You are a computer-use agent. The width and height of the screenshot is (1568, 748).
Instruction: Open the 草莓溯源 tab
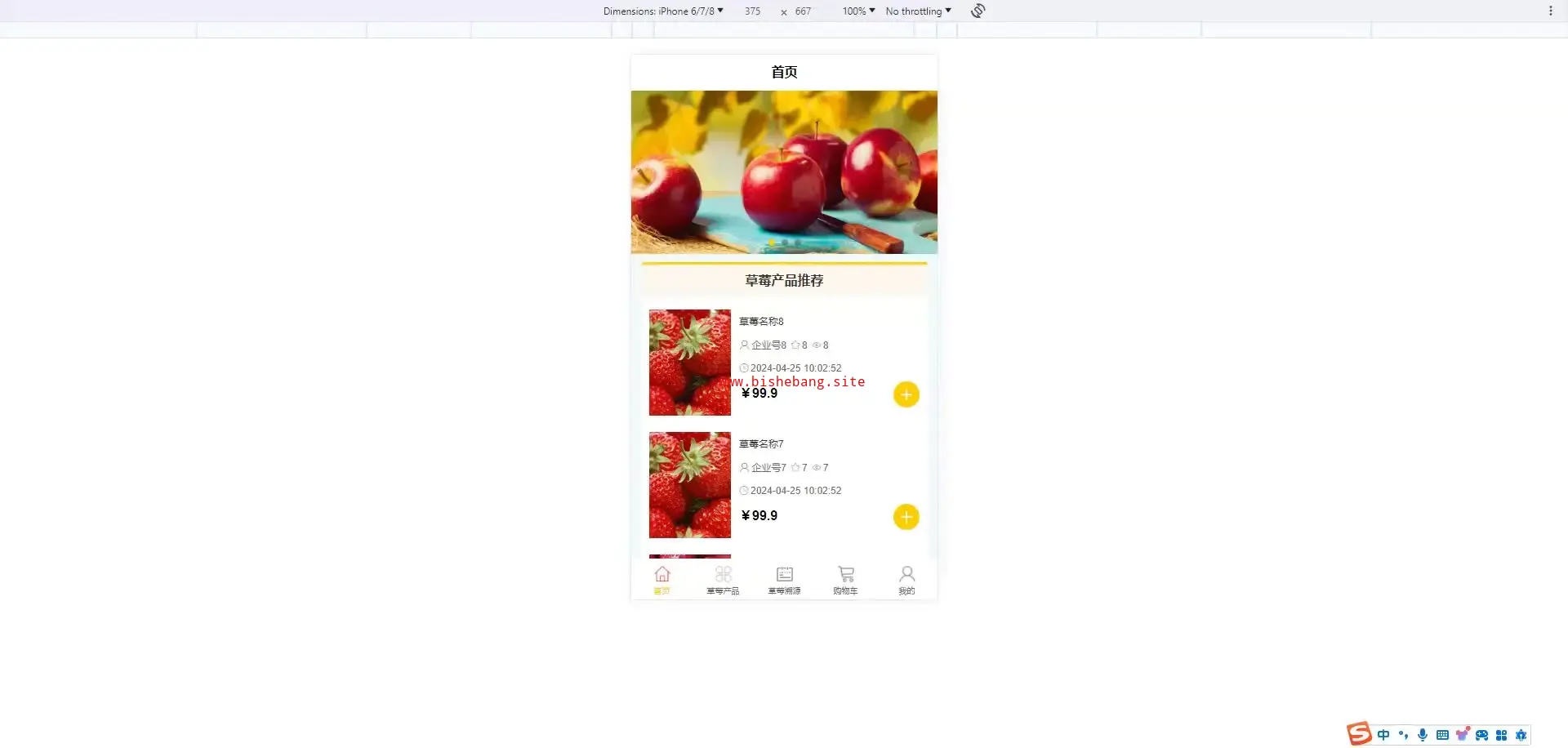[x=784, y=580]
